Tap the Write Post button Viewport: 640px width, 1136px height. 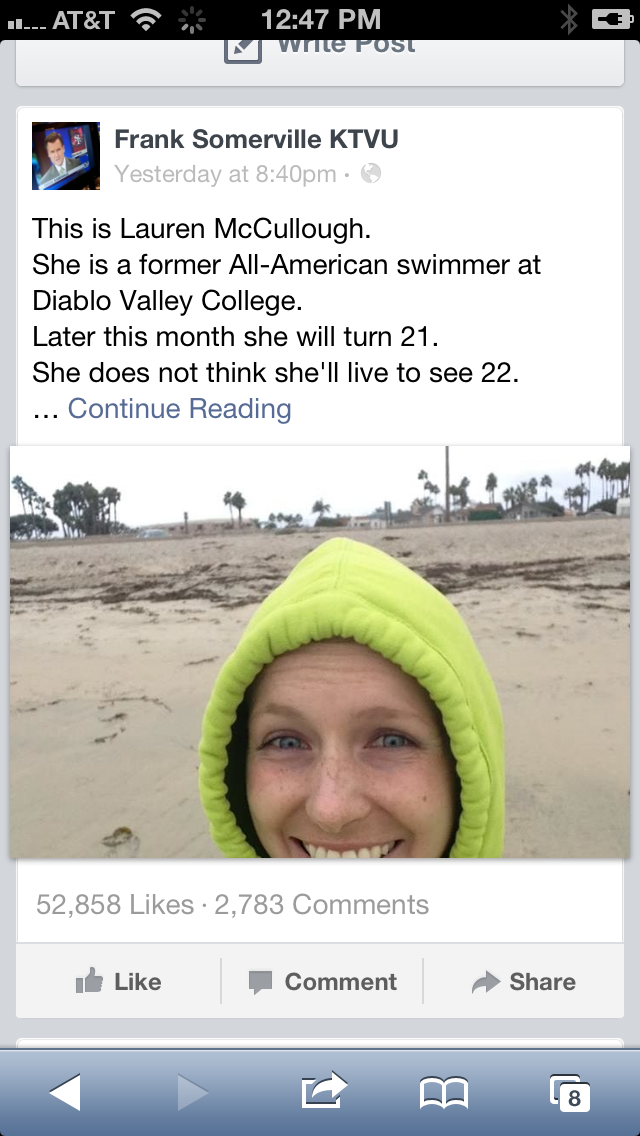tap(320, 46)
